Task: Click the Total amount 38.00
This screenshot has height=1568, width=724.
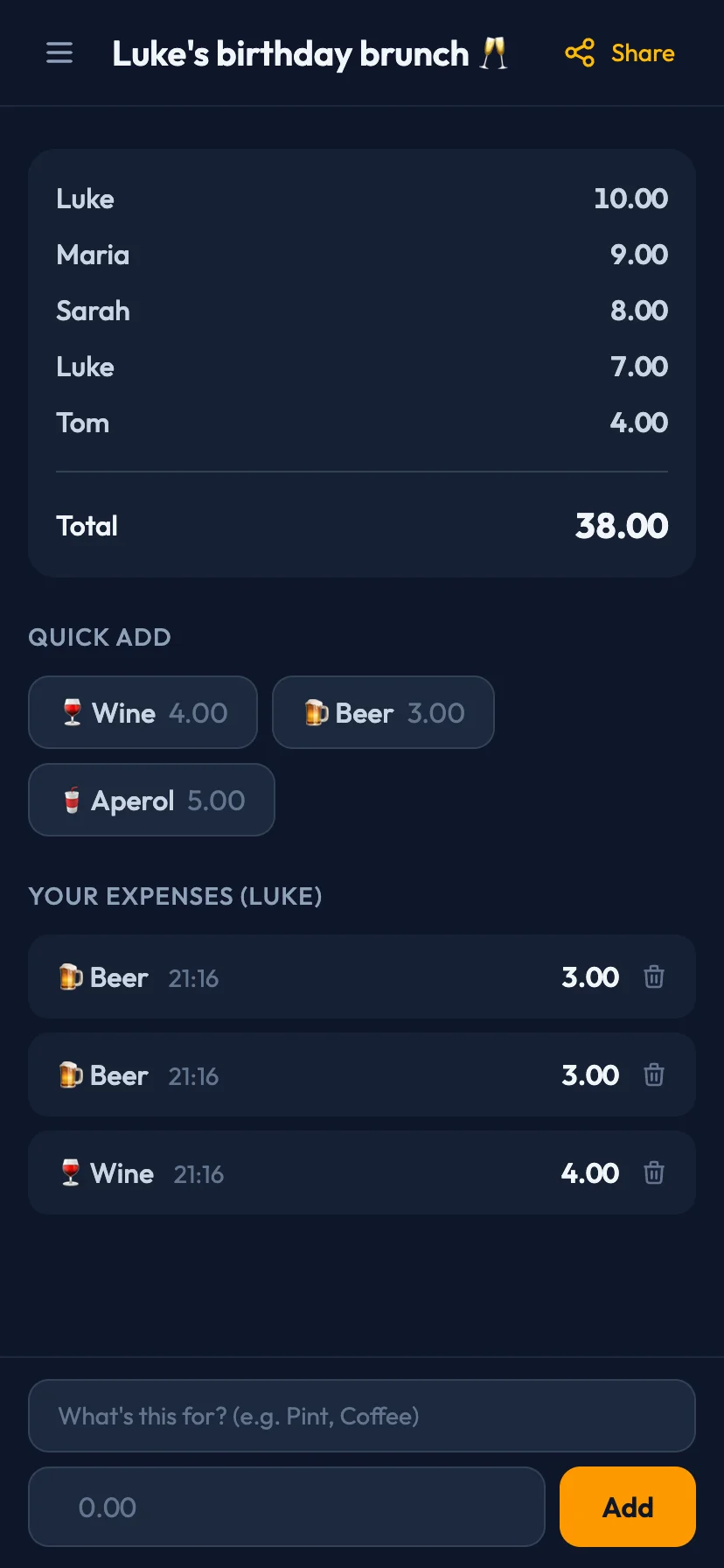Action: tap(619, 525)
